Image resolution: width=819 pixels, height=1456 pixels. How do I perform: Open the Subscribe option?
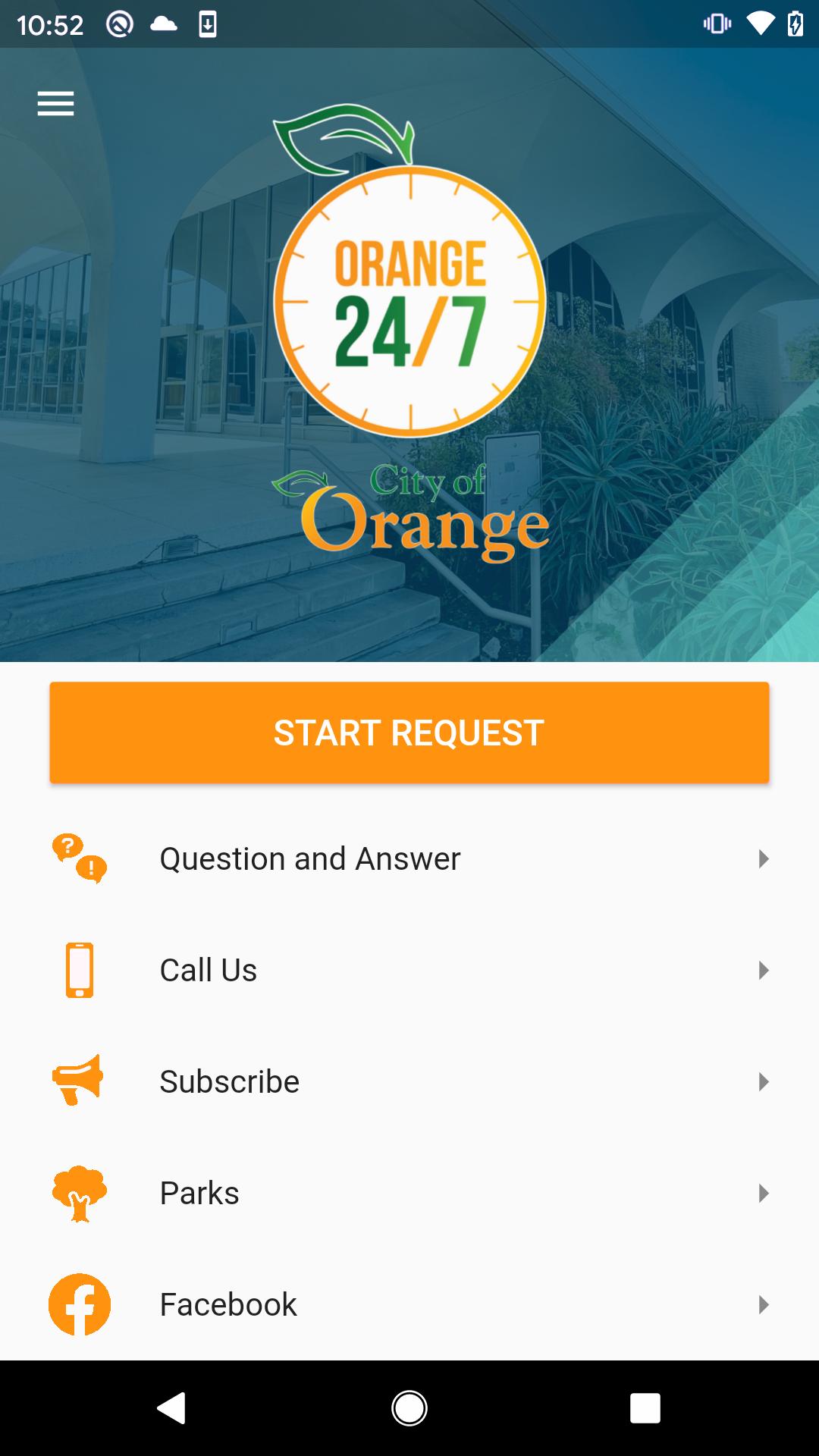point(409,1081)
